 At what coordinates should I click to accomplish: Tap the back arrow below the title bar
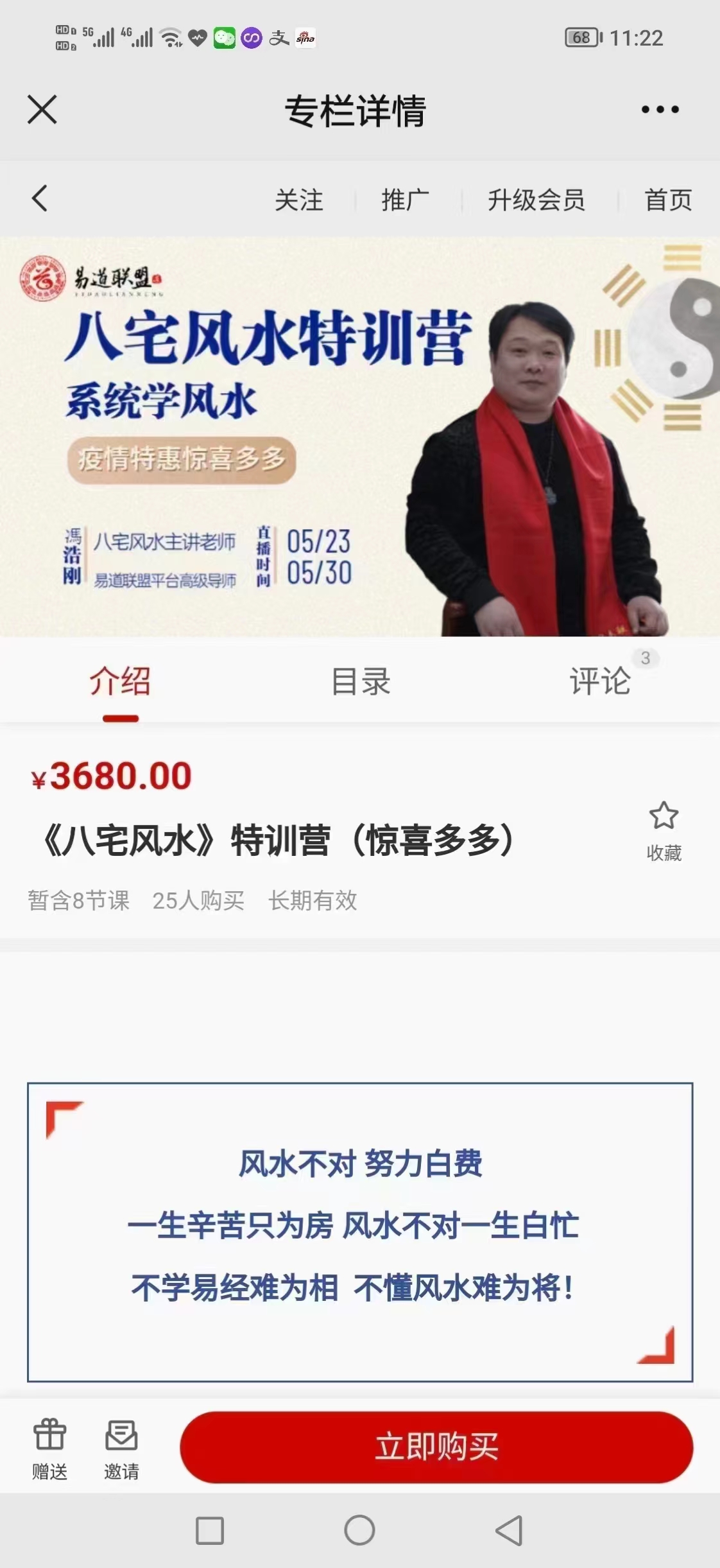point(39,199)
